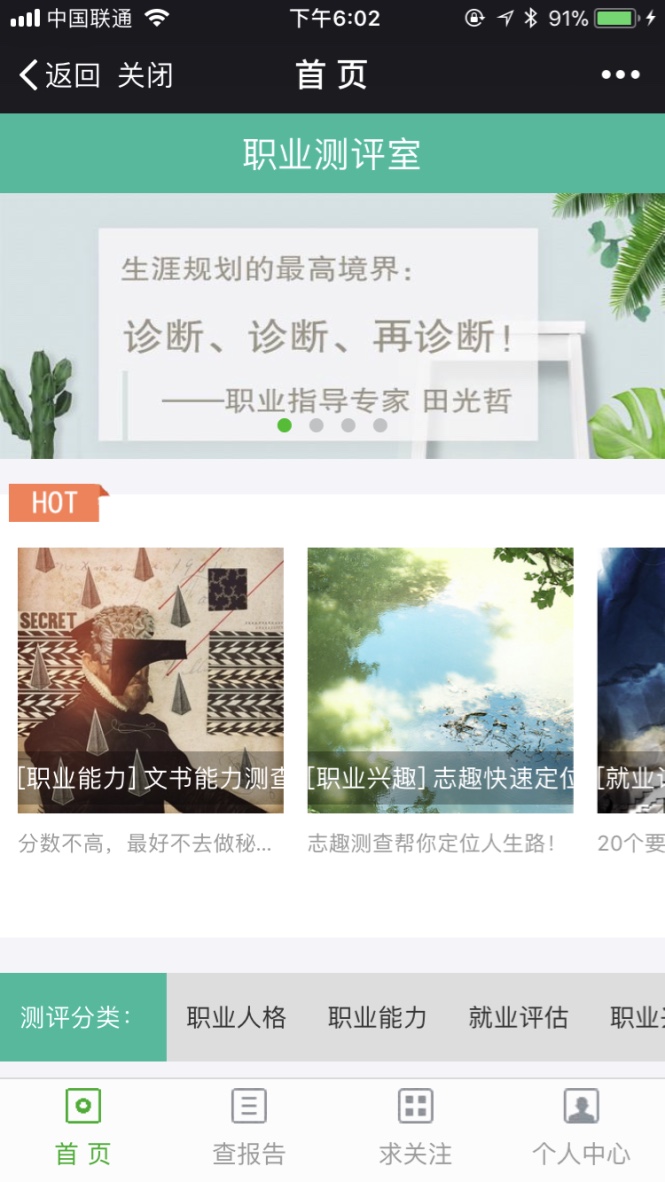Screen dimensions: 665x1182
Task: Switch to the 首页 tab
Action: (x=83, y=1127)
